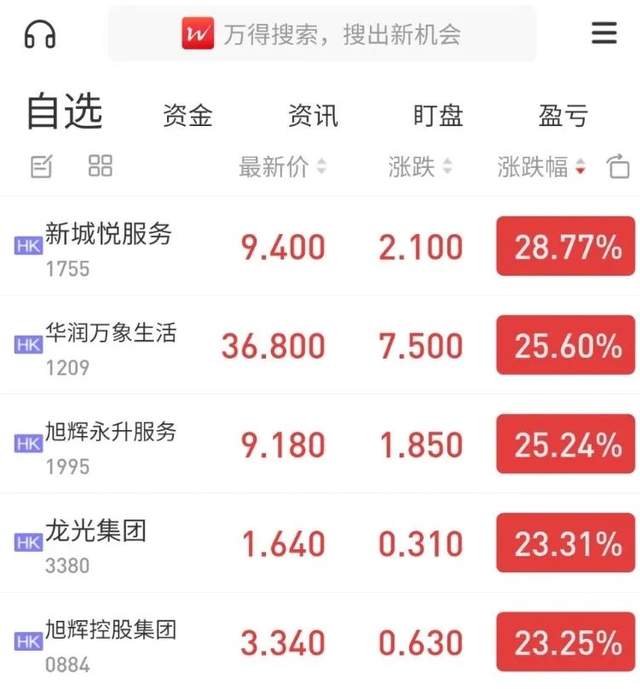Viewport: 640px width, 689px height.
Task: Open 华润万象生活 stock details
Action: 110,345
